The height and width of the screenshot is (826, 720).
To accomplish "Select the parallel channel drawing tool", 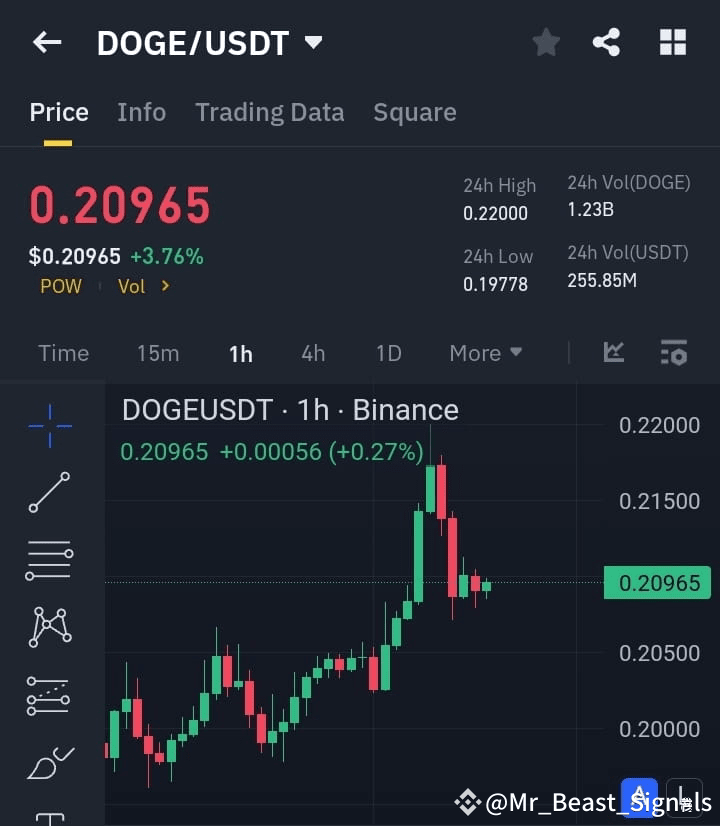I will click(48, 692).
